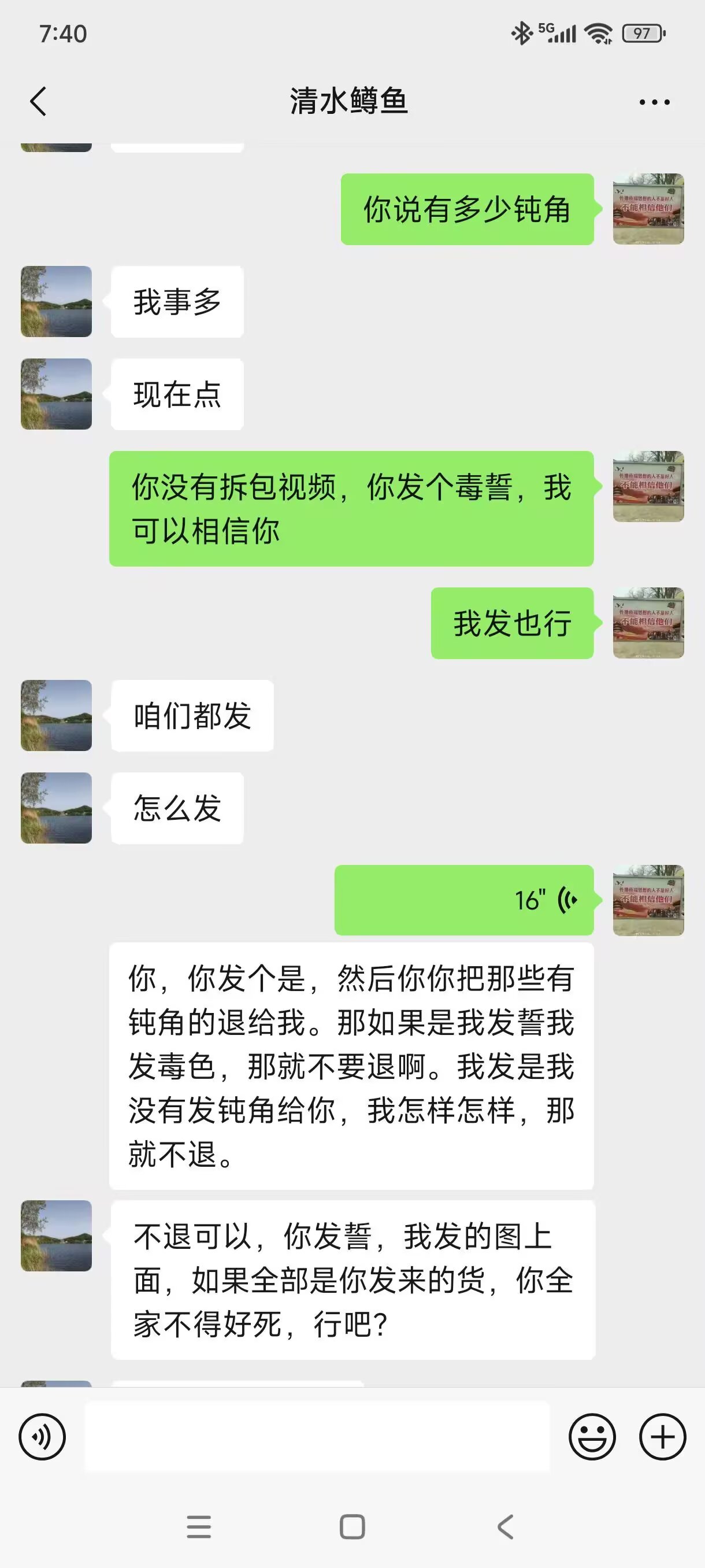Open the emoji sticker panel

592,1437
